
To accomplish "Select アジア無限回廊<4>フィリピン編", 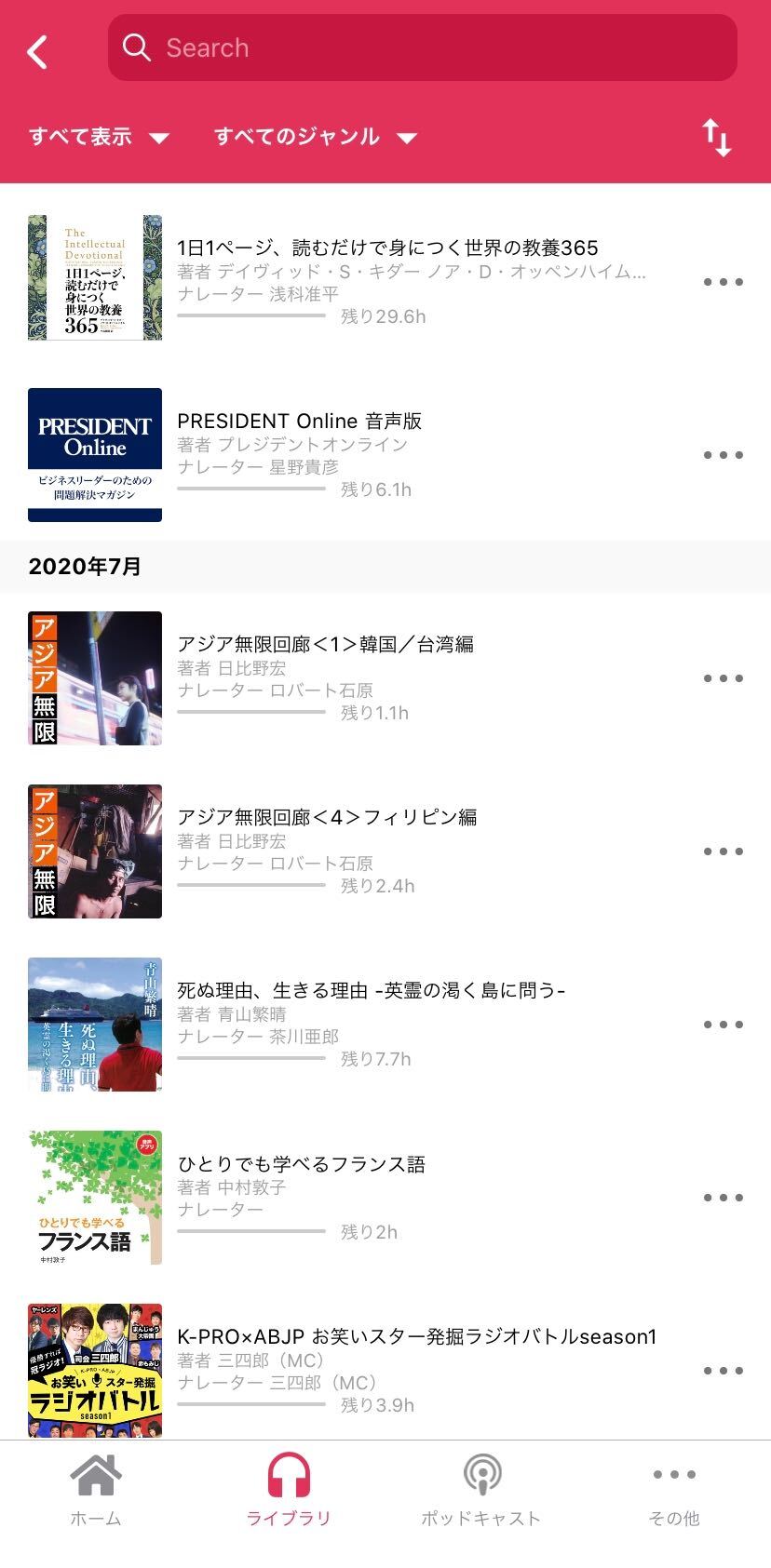I will click(x=327, y=817).
